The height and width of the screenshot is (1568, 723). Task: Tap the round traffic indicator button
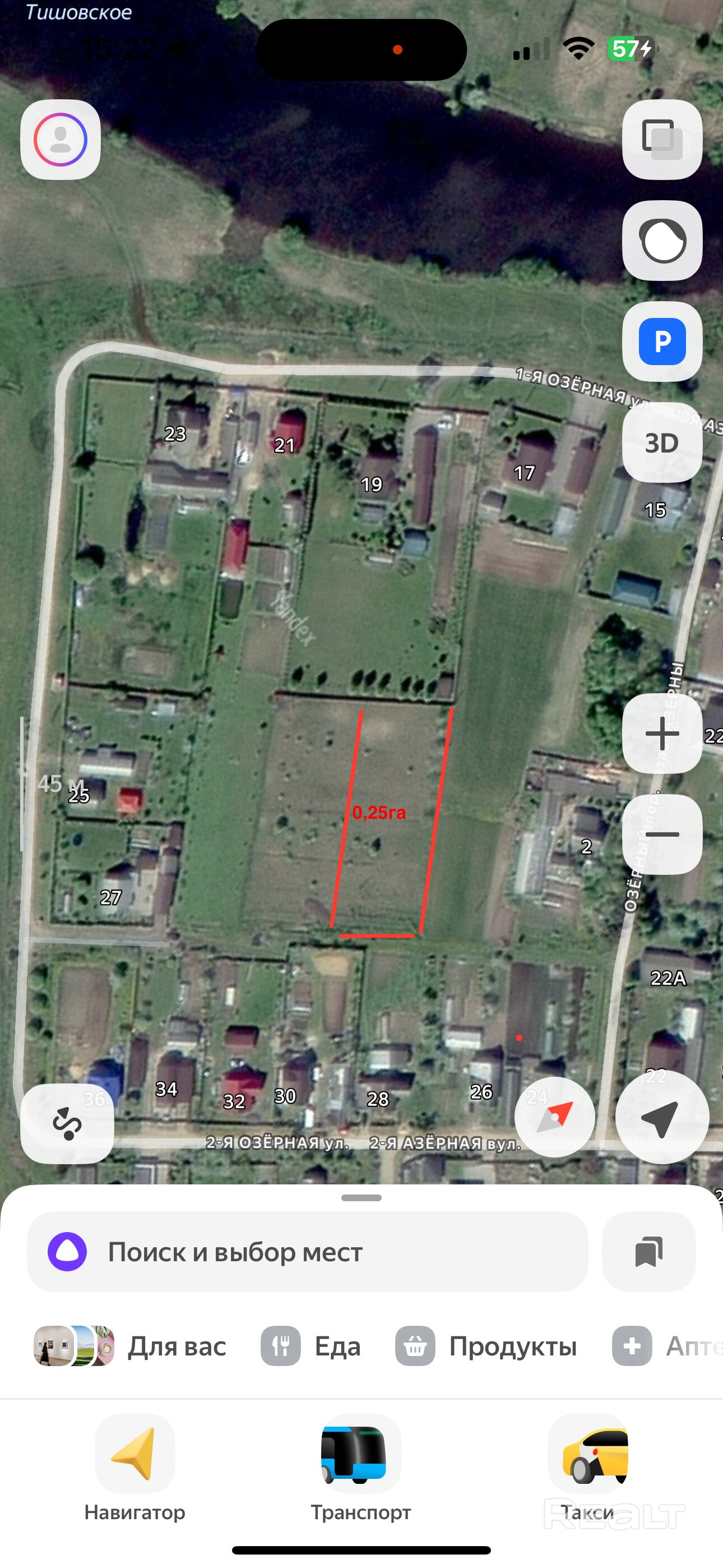tap(662, 241)
